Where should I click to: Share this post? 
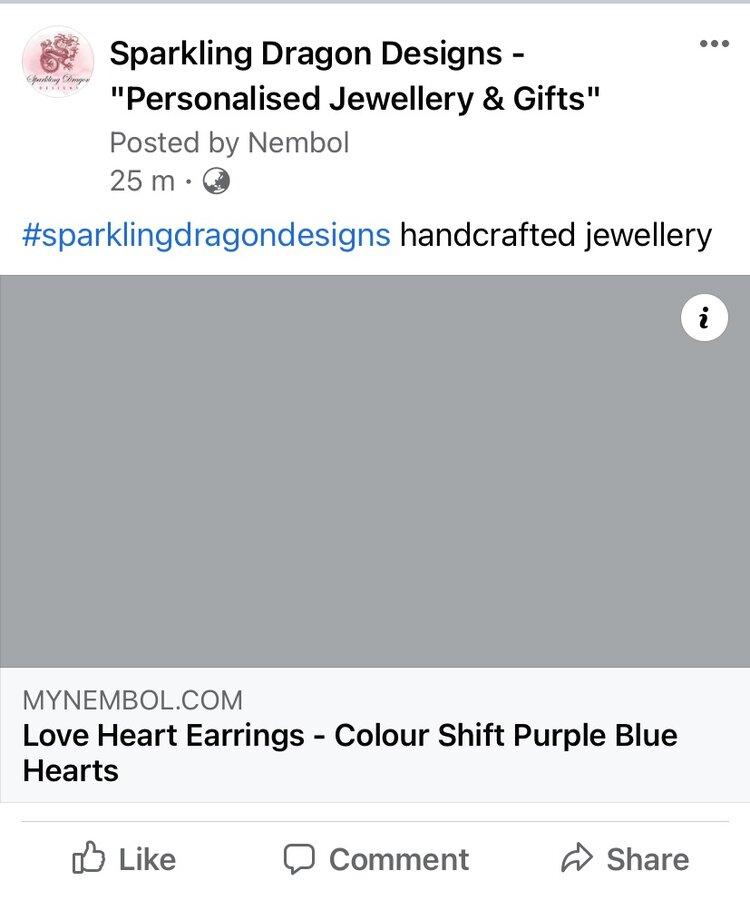point(625,859)
